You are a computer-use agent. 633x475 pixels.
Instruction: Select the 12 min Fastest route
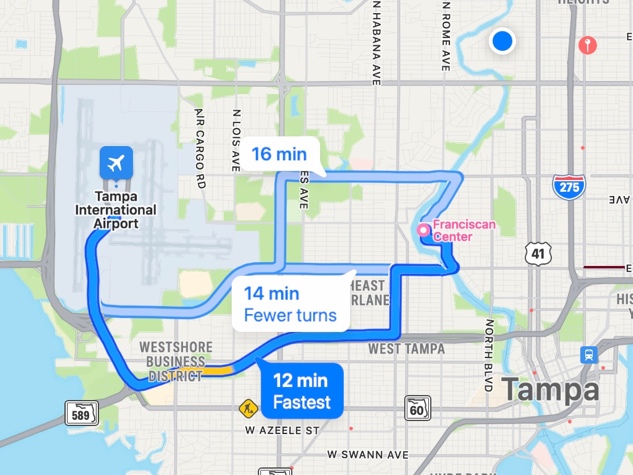click(300, 392)
